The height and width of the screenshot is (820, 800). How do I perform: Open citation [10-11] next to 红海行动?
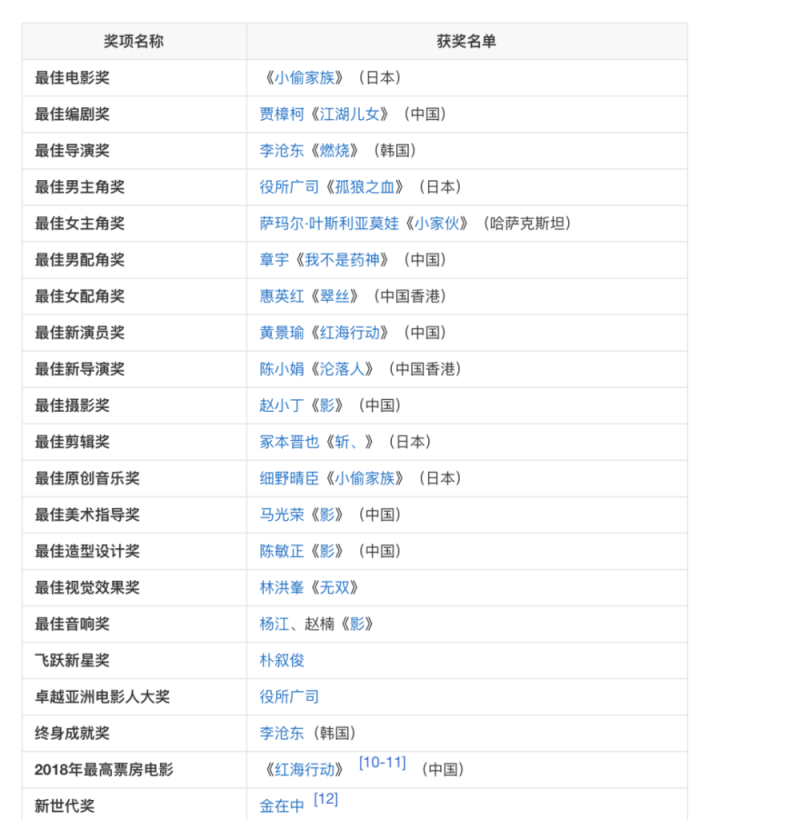pyautogui.click(x=382, y=763)
